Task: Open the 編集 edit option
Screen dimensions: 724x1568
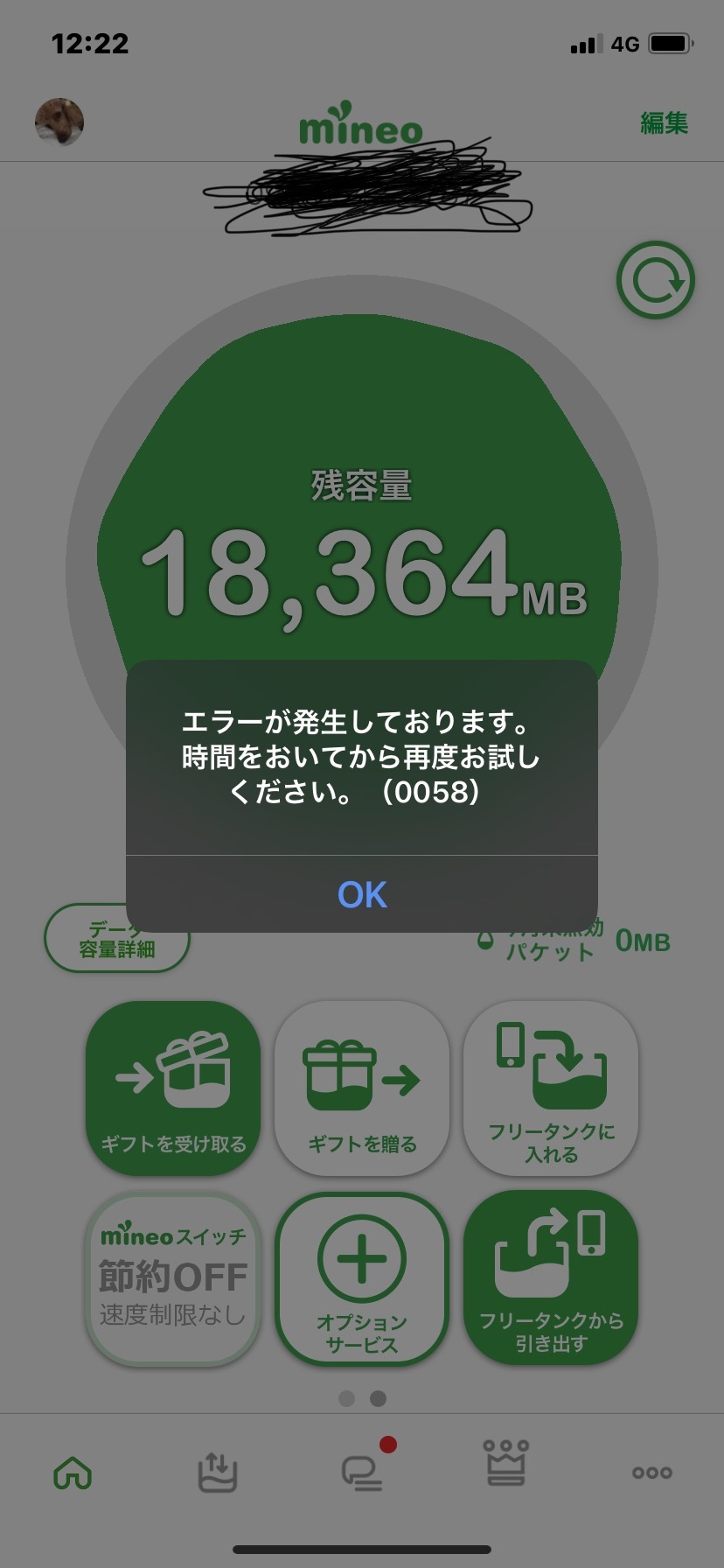Action: pyautogui.click(x=664, y=123)
